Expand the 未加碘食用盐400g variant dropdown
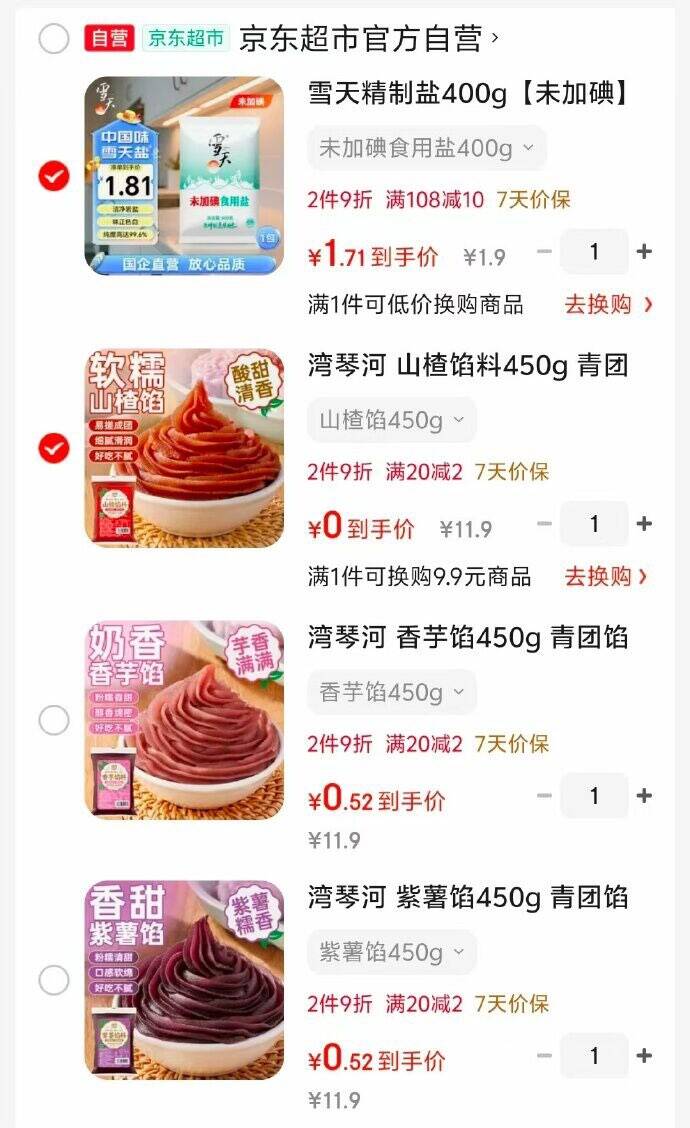 pos(426,148)
